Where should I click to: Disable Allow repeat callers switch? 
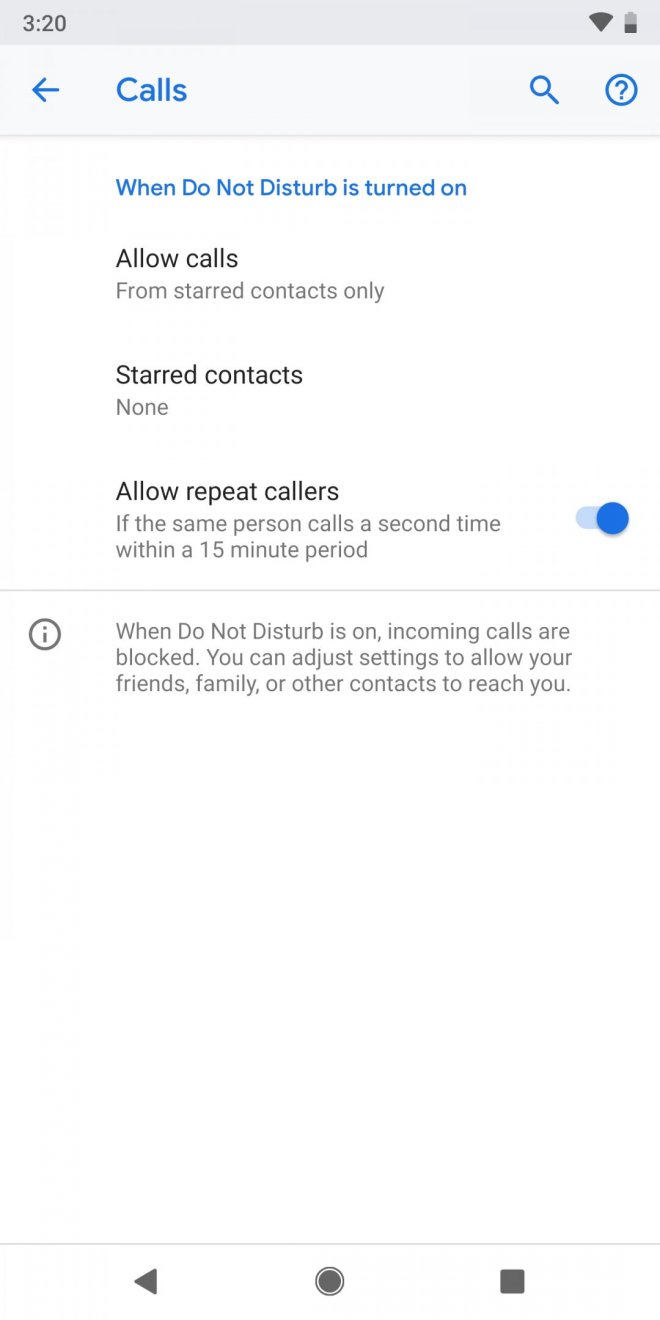602,519
